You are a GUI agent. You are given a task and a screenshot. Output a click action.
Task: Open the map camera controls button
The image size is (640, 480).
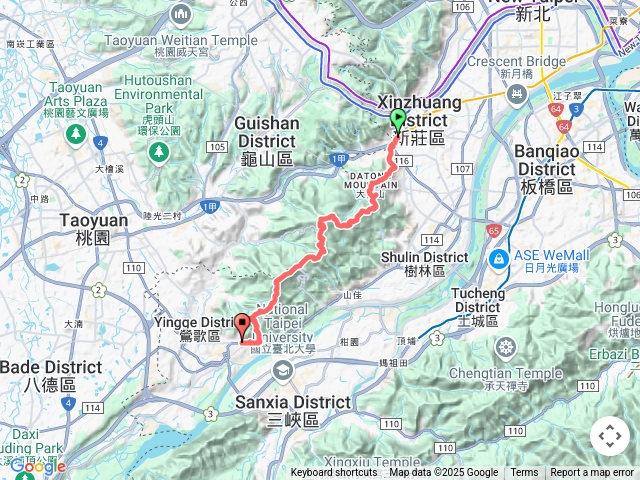[x=610, y=436]
